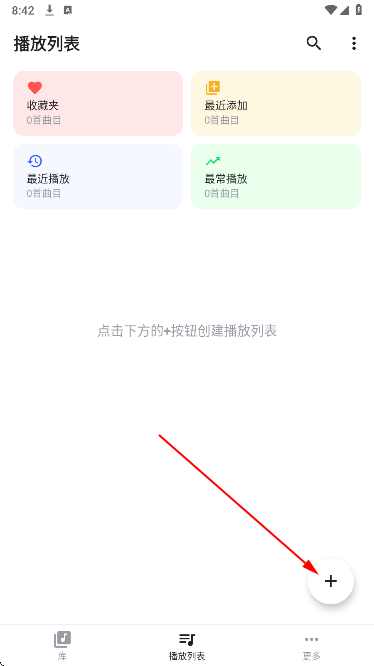The height and width of the screenshot is (666, 374).
Task: Open the three-dot overflow menu
Action: (x=354, y=43)
